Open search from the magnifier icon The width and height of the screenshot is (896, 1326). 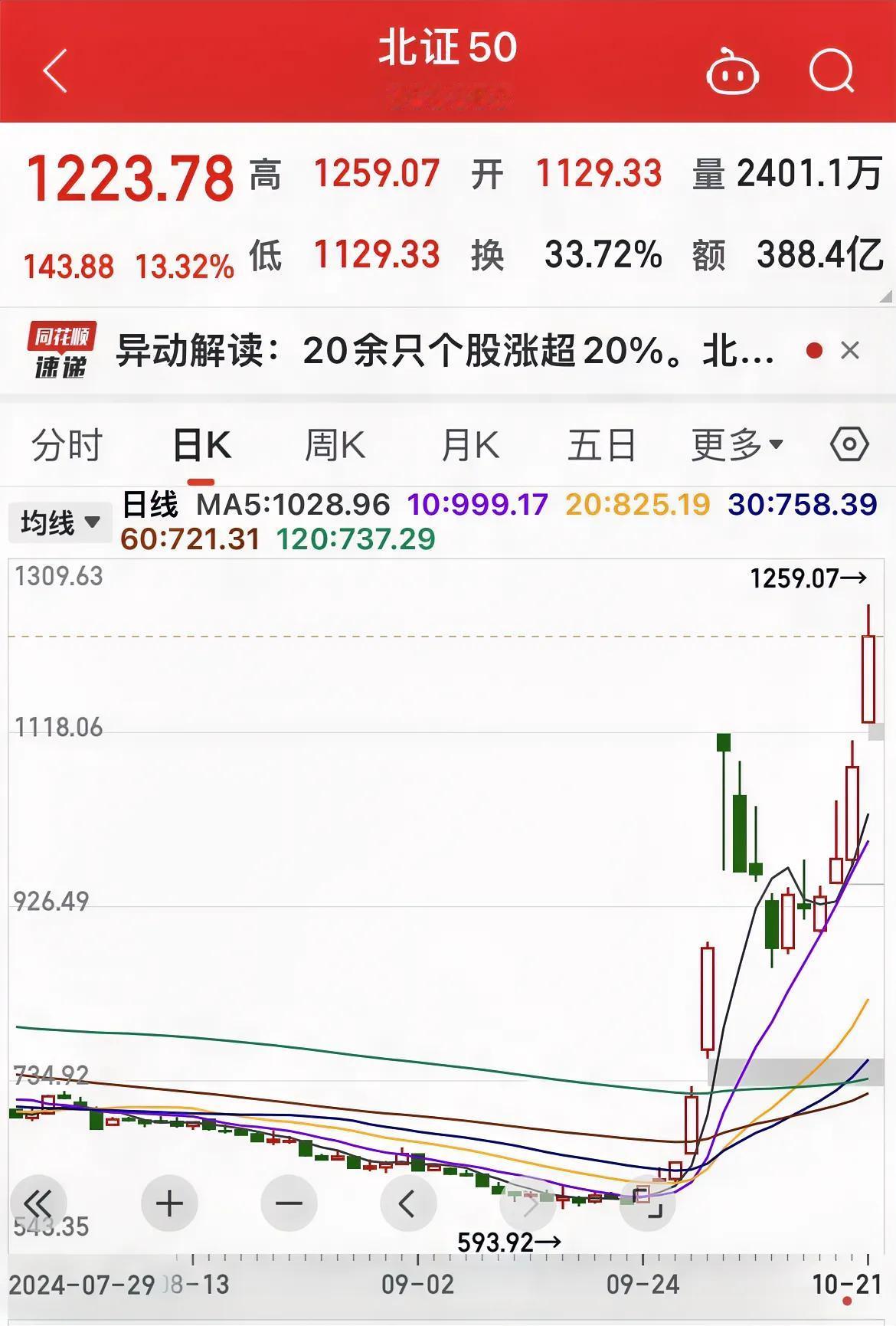point(832,71)
